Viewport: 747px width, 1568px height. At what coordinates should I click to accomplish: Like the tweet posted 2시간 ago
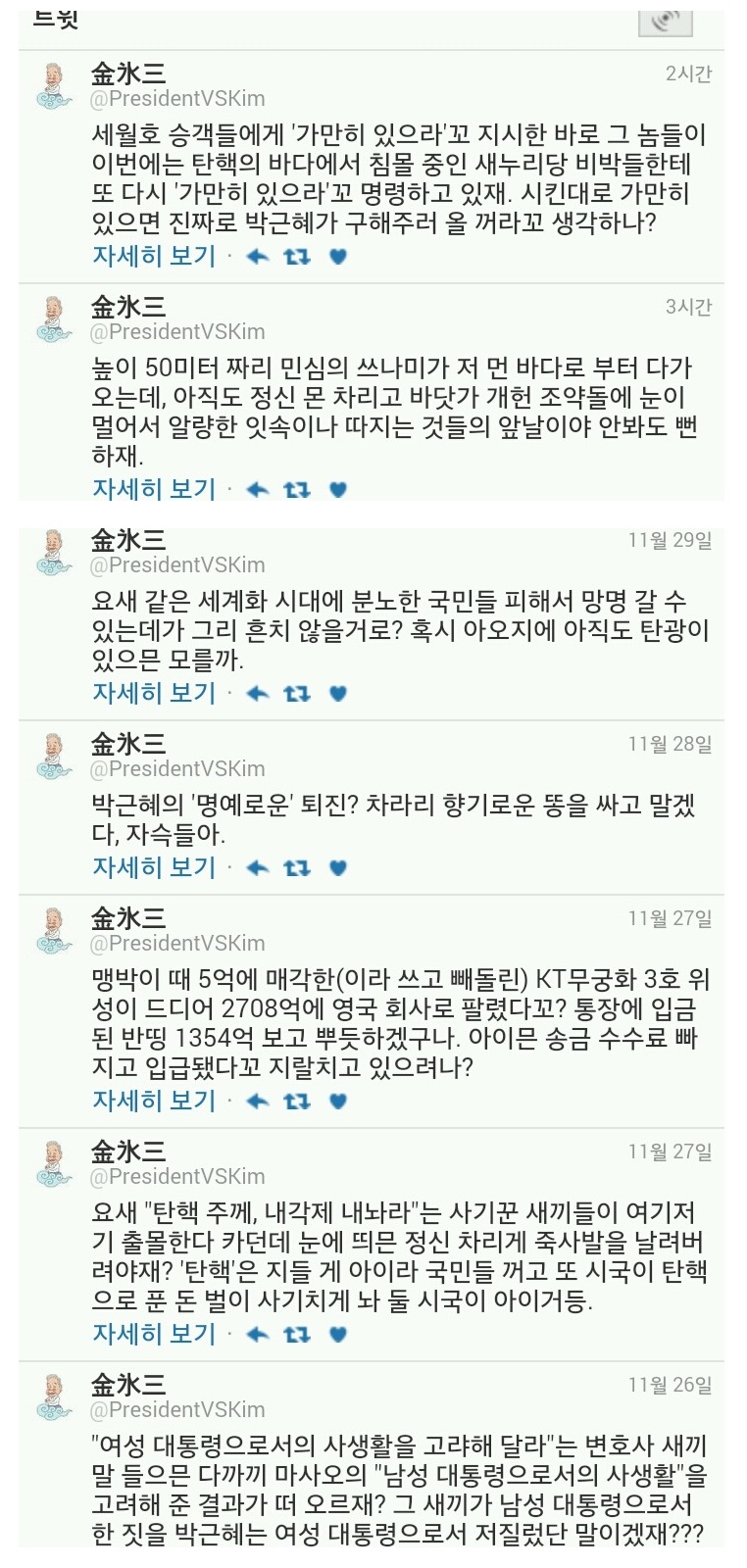point(338,257)
